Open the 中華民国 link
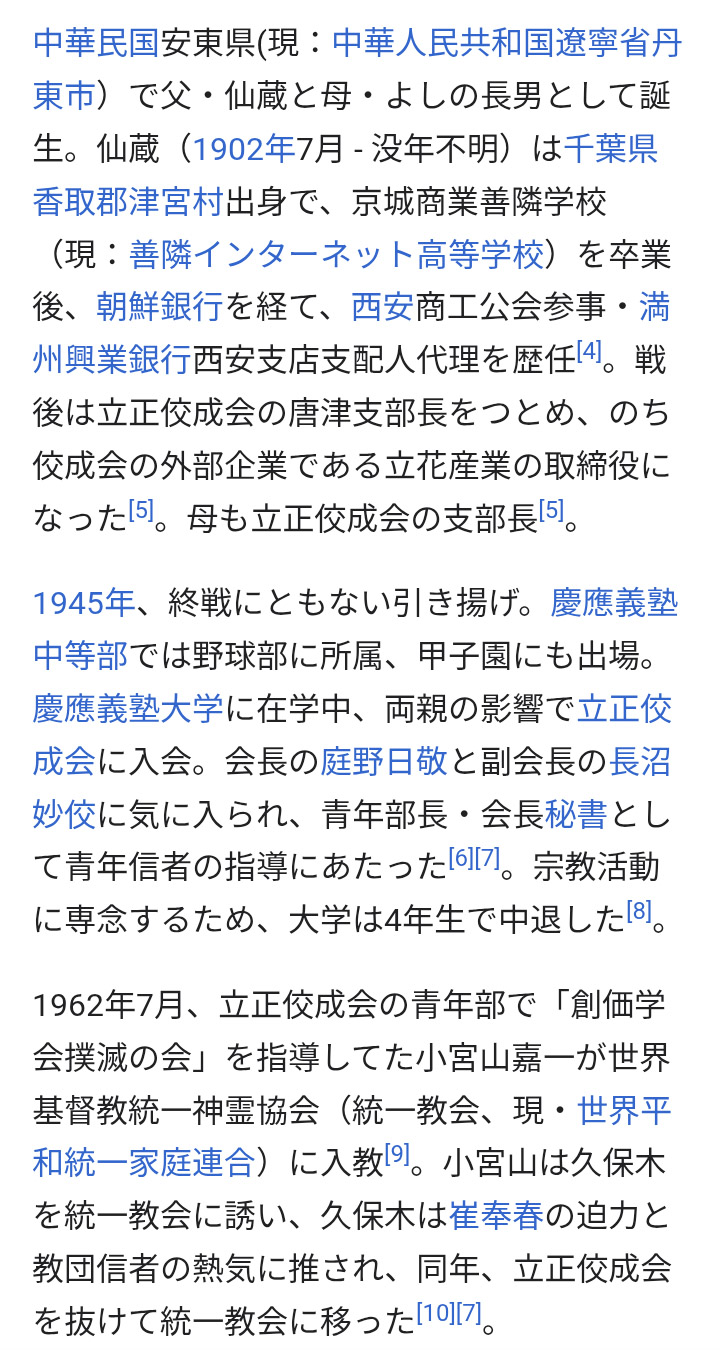Viewport: 720px width, 1350px height. tap(96, 43)
